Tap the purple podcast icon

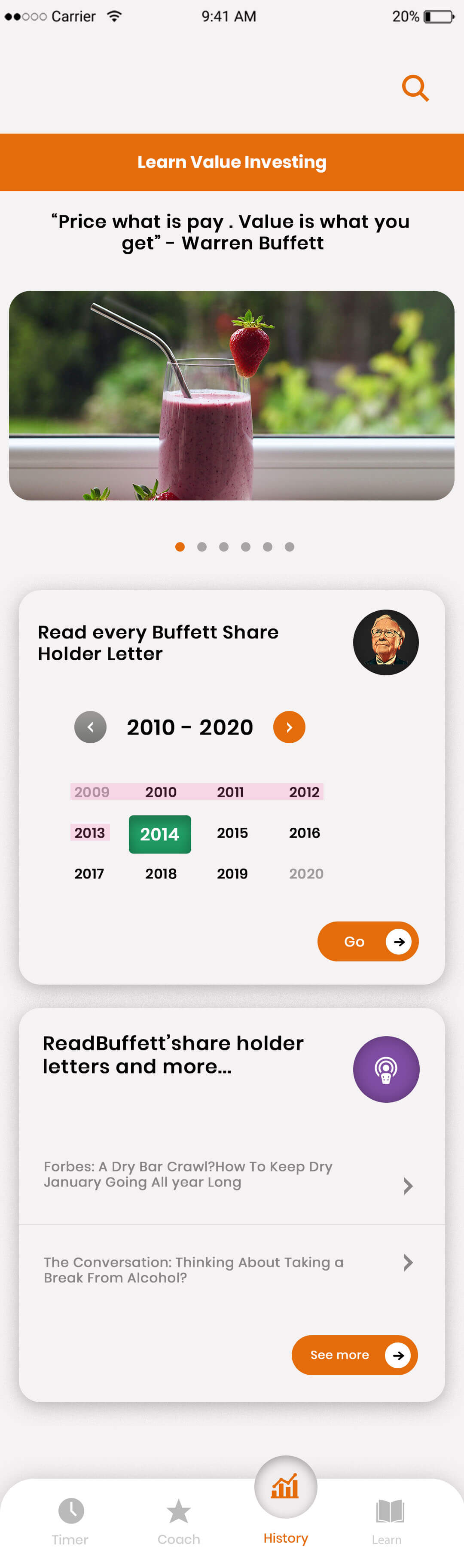(386, 1069)
